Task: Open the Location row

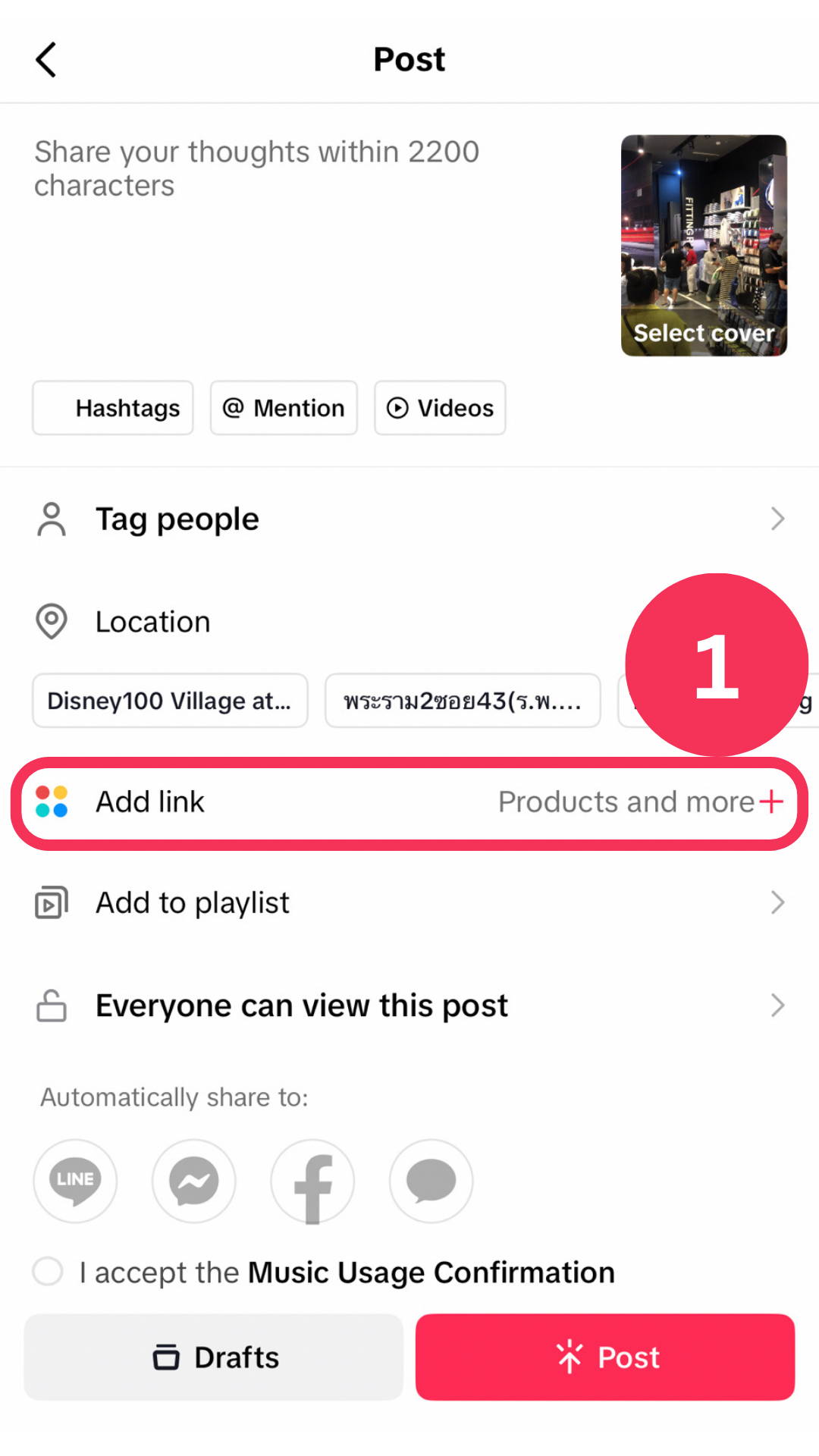Action: click(409, 622)
